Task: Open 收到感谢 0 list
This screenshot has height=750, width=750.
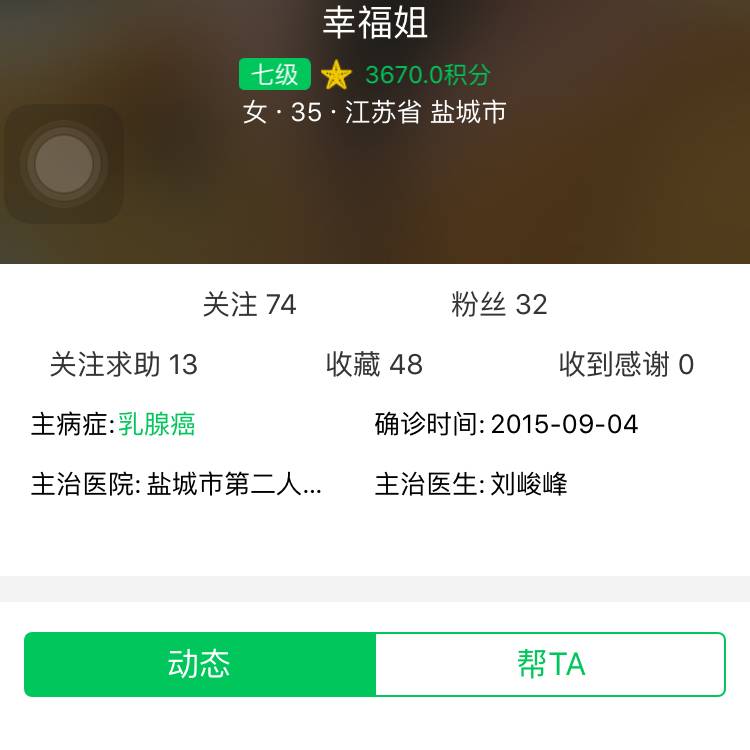Action: pyautogui.click(x=626, y=364)
